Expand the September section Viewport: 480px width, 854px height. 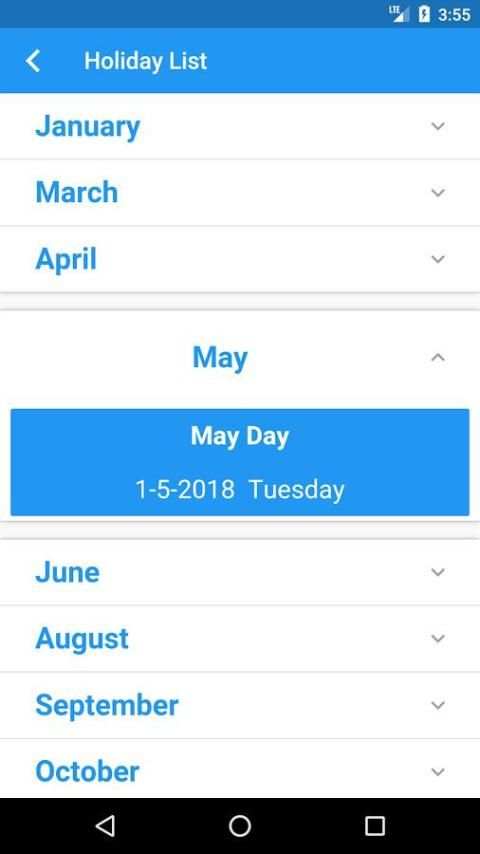coord(240,705)
